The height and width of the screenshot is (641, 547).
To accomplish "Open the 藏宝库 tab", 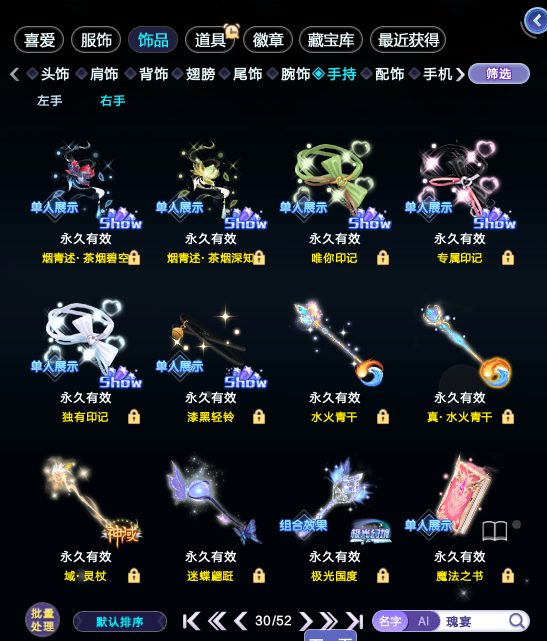I will pos(331,40).
